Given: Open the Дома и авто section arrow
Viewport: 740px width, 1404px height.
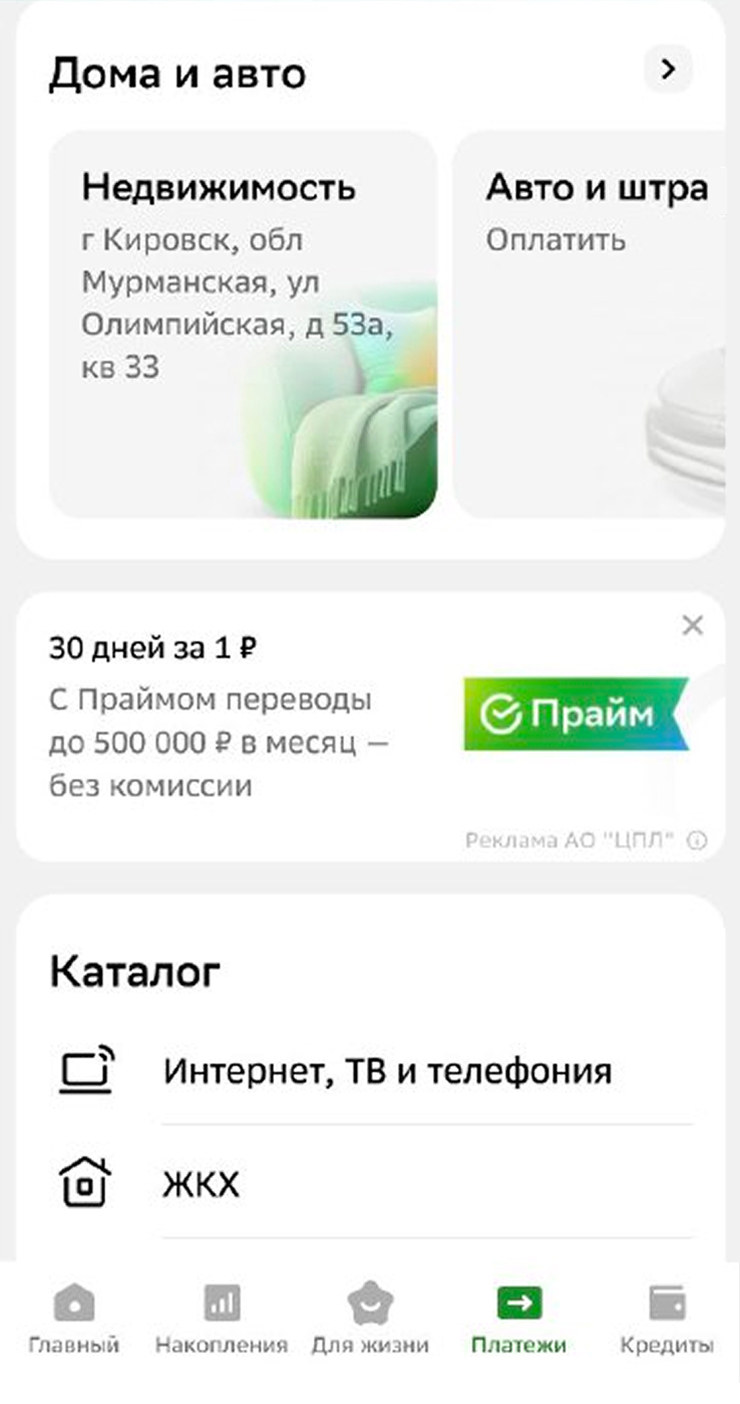Looking at the screenshot, I should point(668,70).
